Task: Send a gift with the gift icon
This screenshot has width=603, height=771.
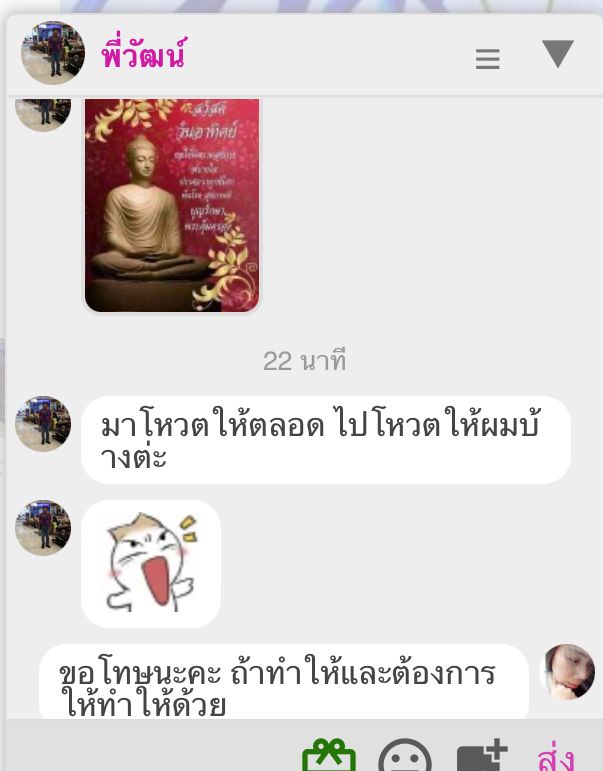Action: 329,755
